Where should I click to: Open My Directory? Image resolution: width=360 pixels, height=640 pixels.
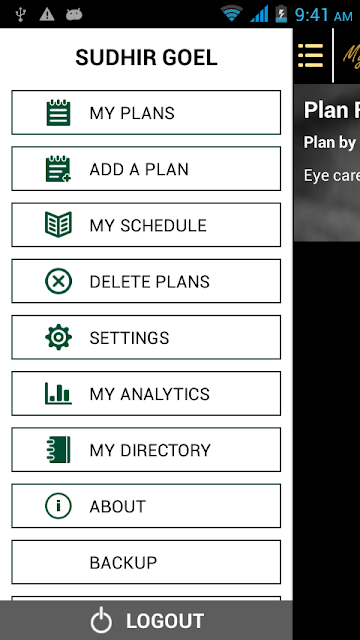(146, 450)
